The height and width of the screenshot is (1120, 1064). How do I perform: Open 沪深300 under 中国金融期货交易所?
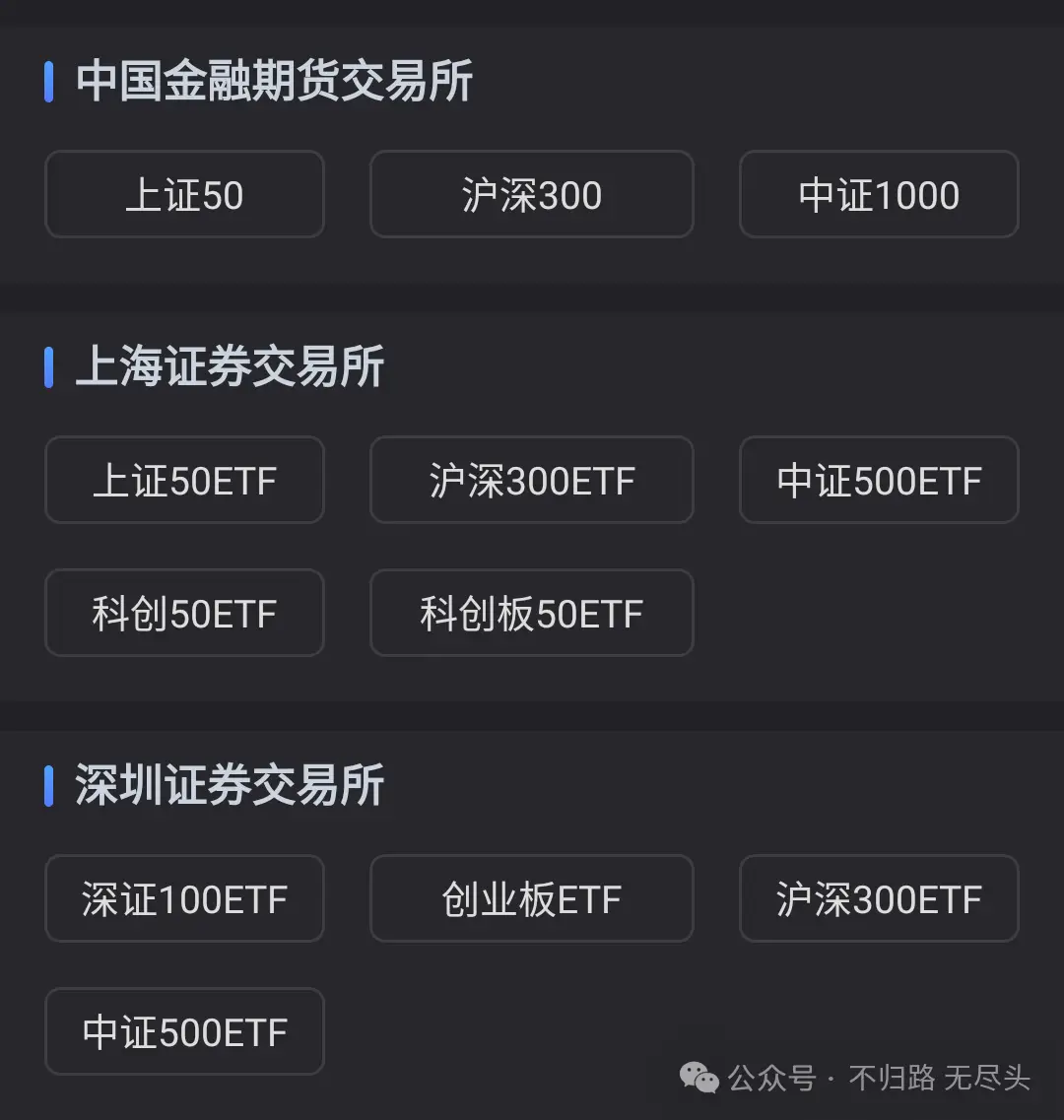(x=531, y=194)
